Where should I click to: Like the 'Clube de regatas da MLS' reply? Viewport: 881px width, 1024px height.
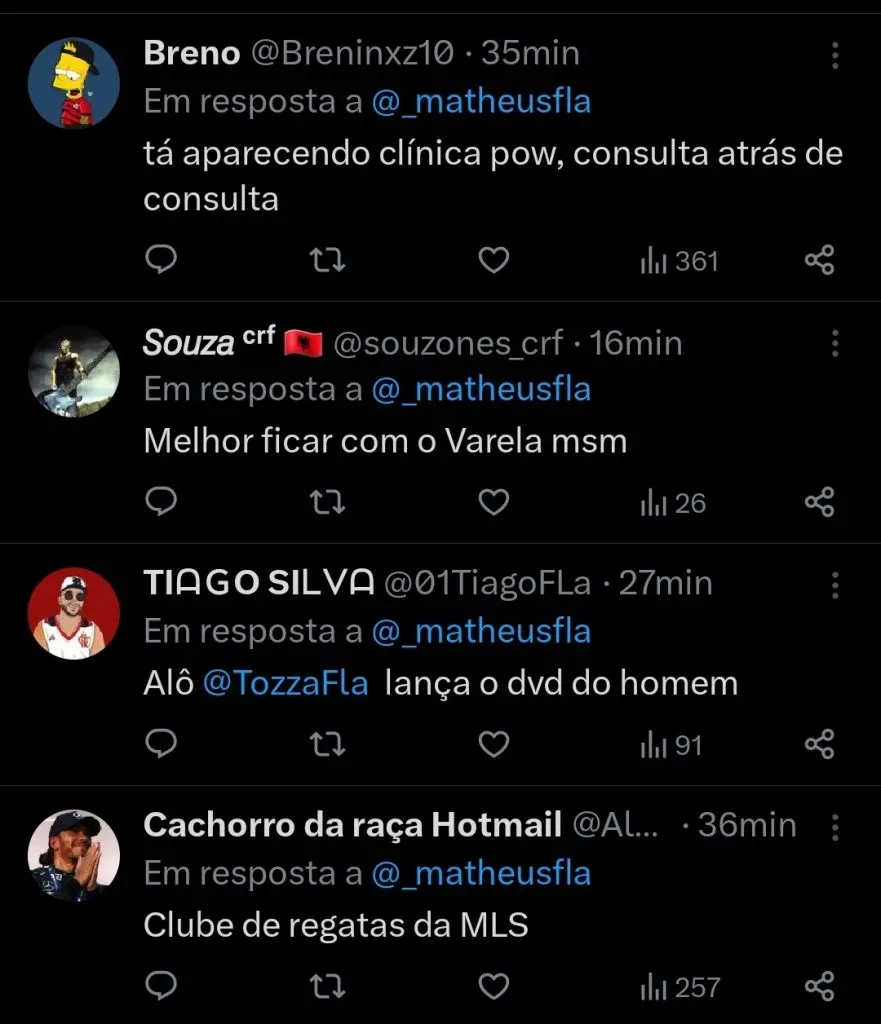492,987
